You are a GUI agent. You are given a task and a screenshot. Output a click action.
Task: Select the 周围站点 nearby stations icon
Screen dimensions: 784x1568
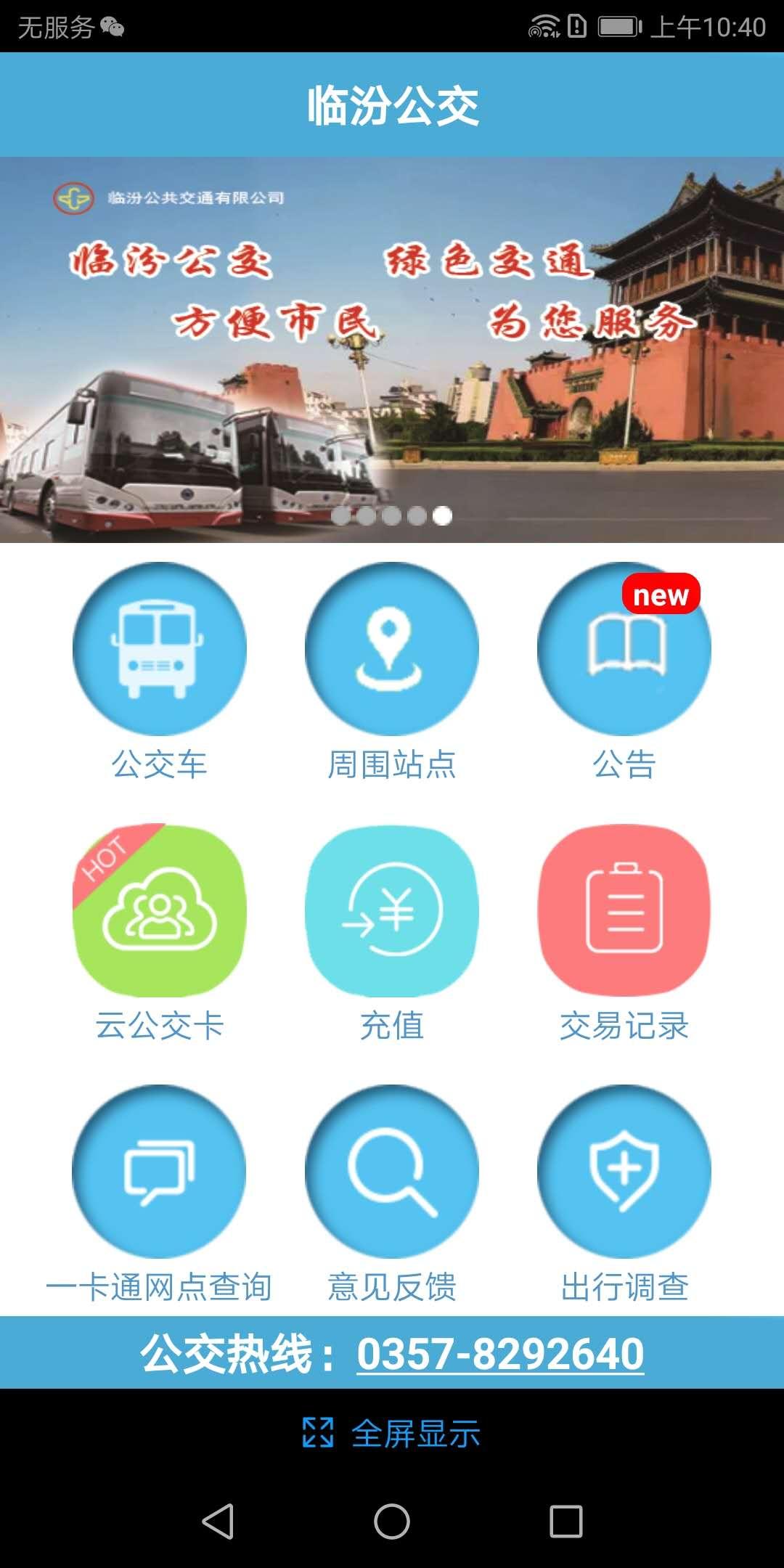point(392,650)
